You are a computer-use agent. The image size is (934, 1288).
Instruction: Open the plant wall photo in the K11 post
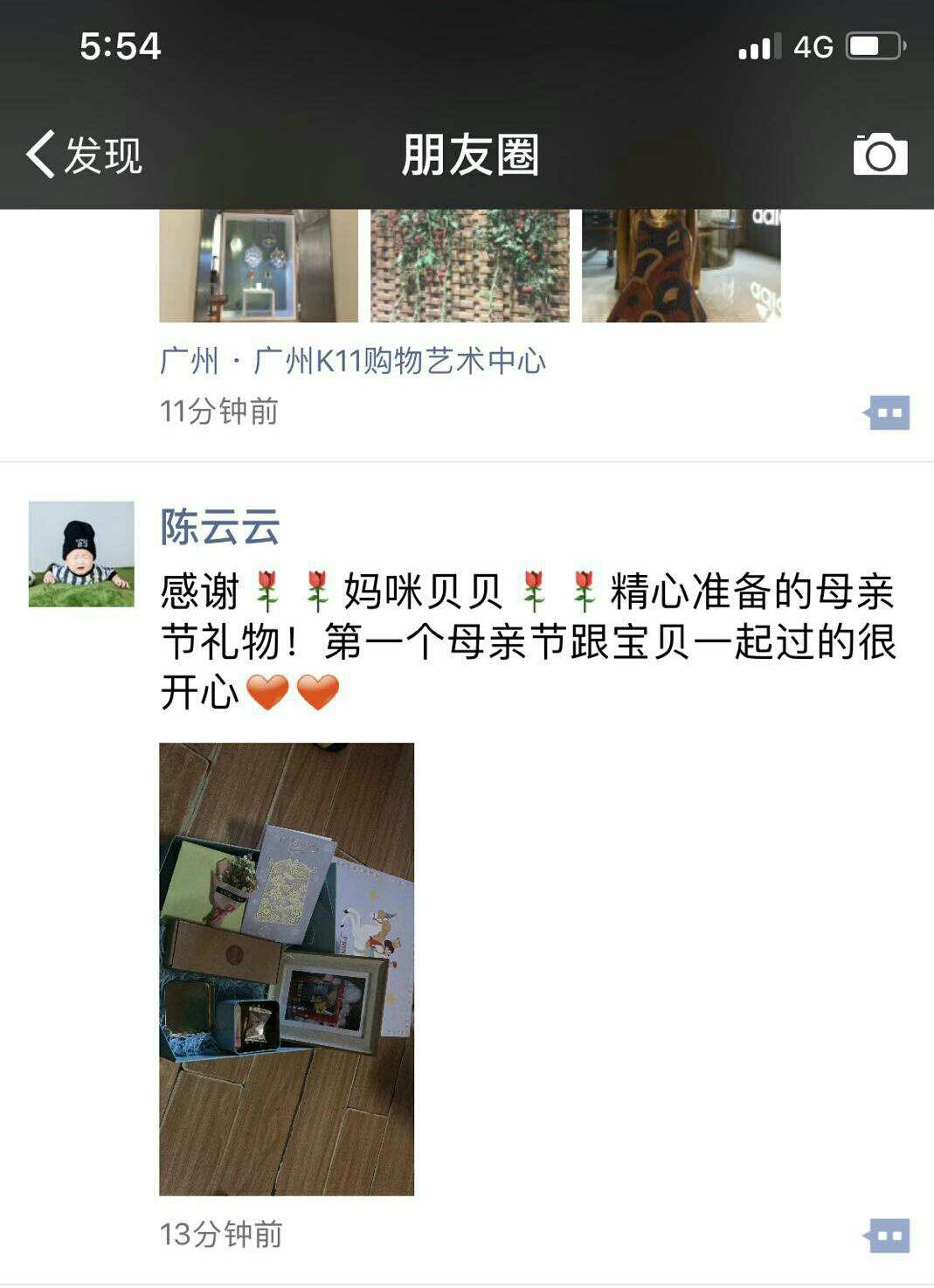coord(469,266)
